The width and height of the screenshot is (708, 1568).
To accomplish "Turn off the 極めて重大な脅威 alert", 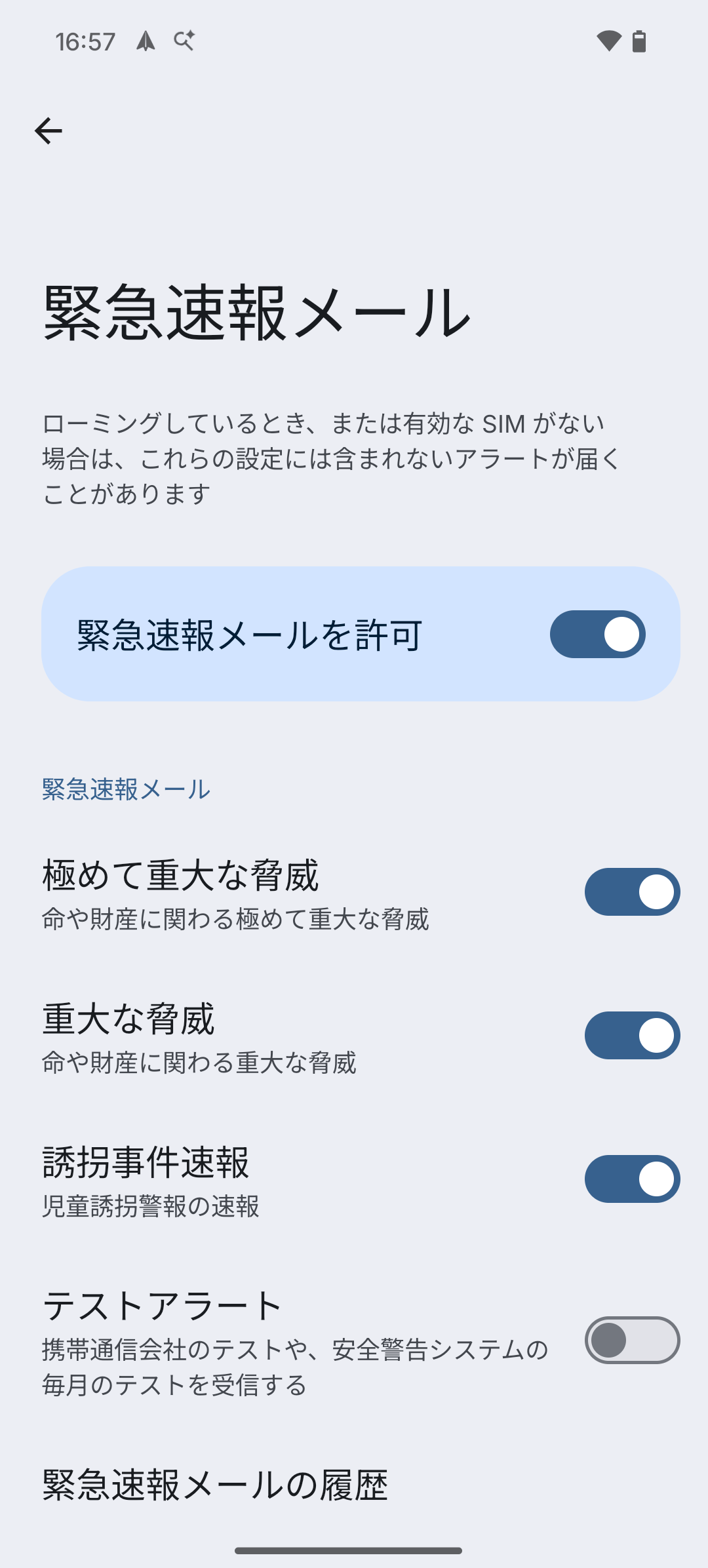I will click(x=631, y=892).
